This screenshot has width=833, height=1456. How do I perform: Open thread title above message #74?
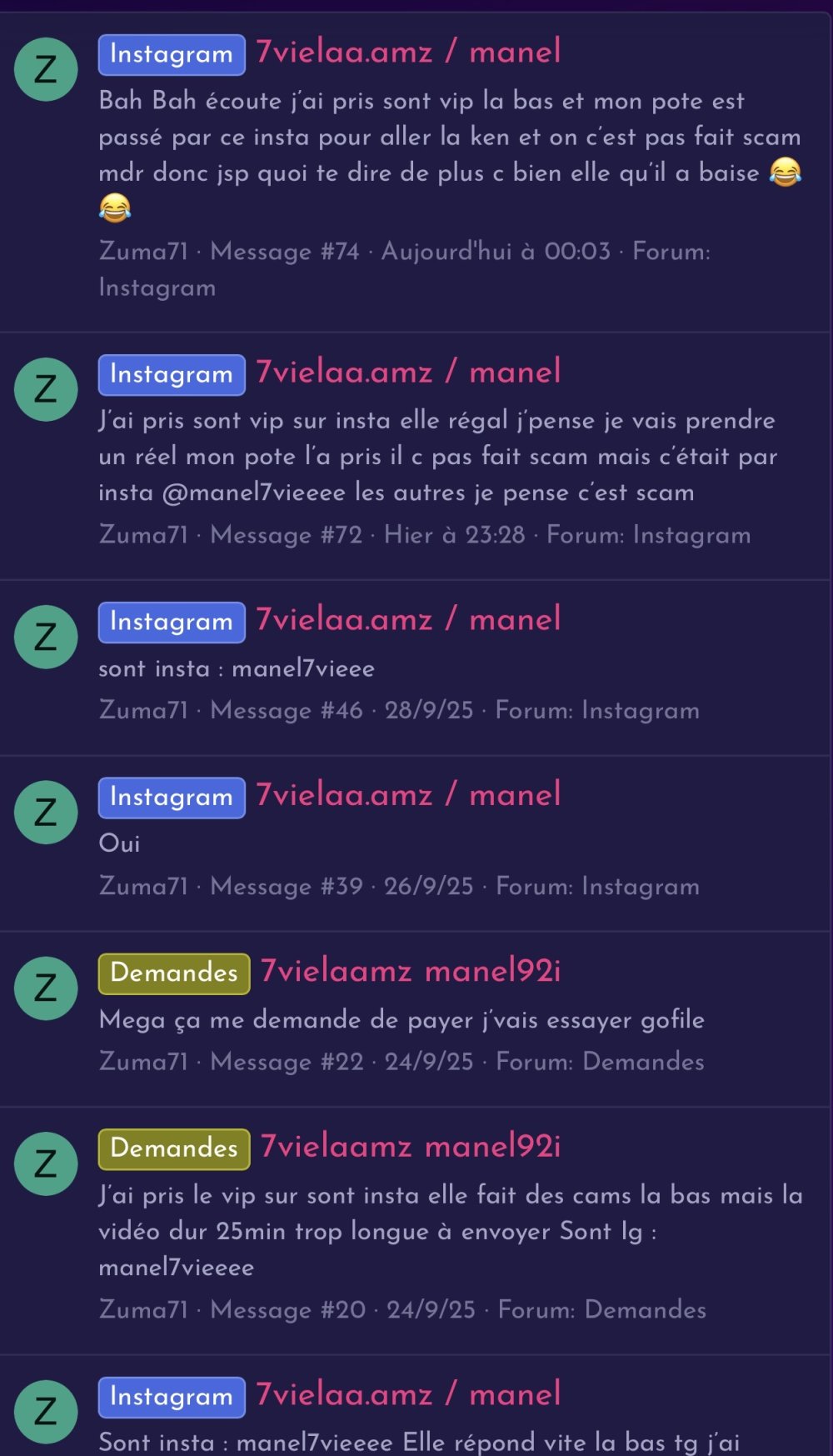pos(408,53)
